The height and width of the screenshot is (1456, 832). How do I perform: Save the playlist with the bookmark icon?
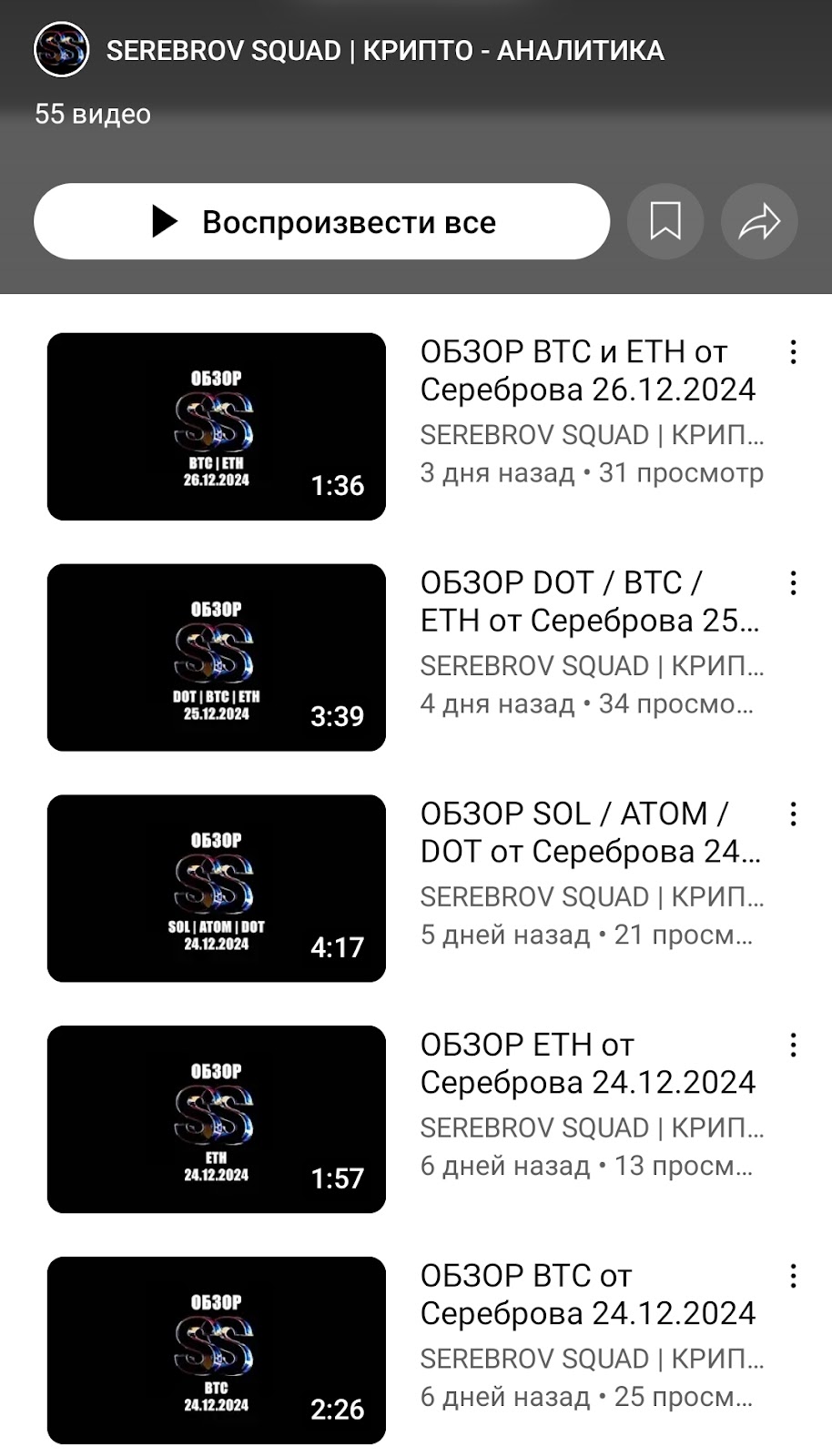pos(665,221)
